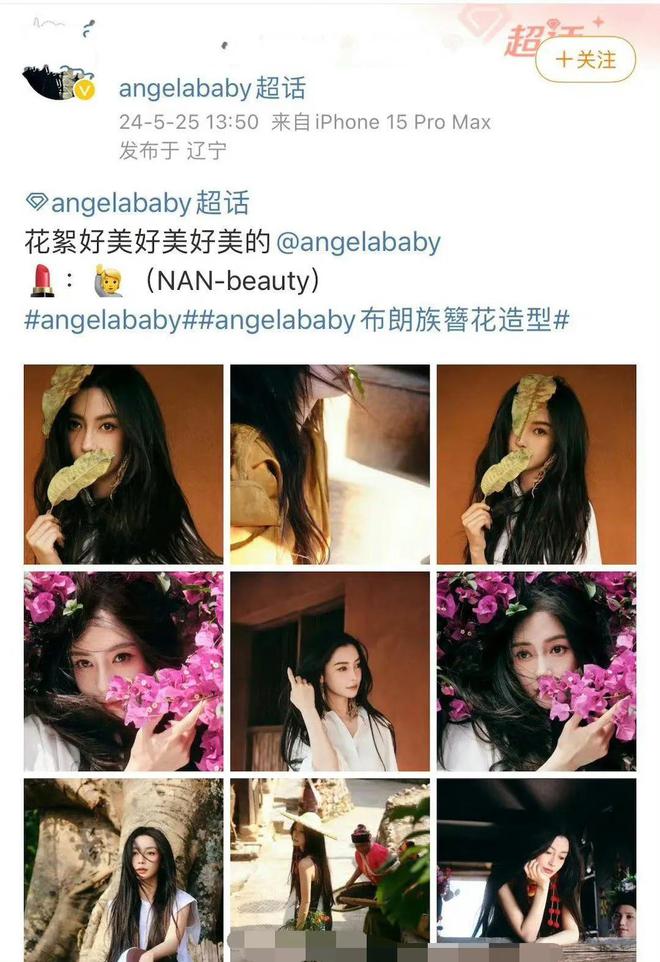
Task: Open the angelababy超话 username beside the avatar
Action: coord(212,88)
